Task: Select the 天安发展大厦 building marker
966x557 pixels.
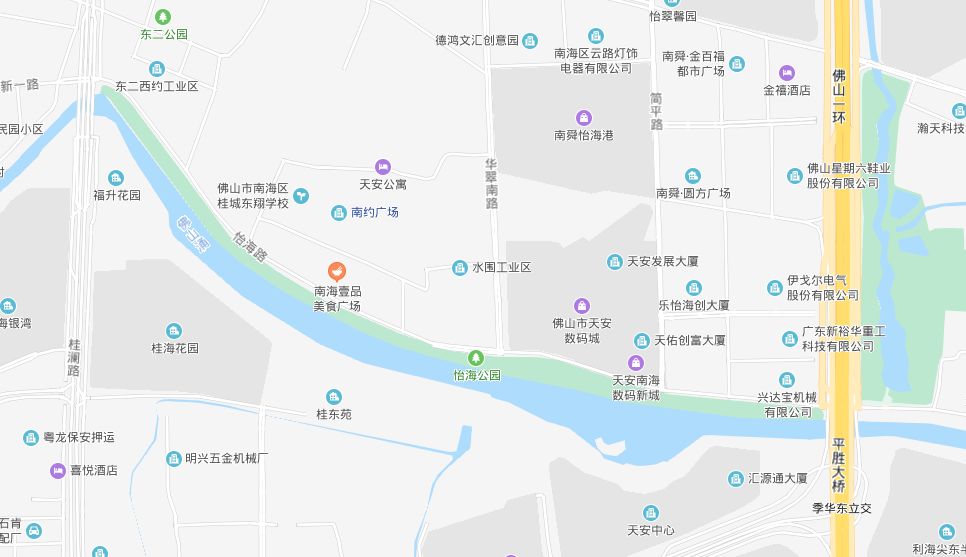Action: (614, 262)
